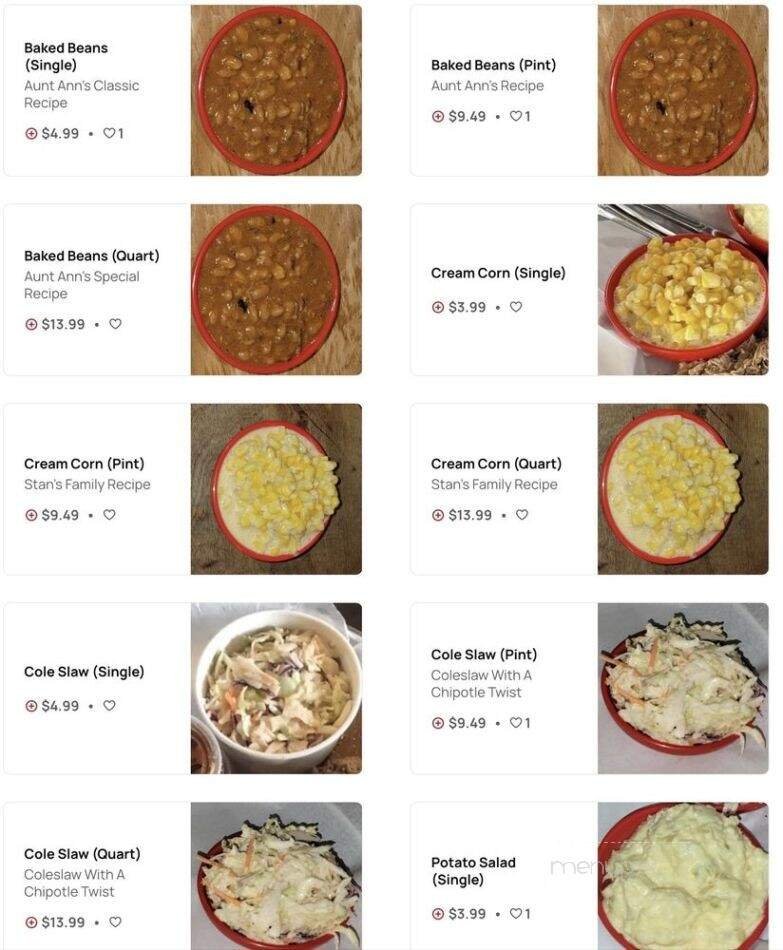Screen dimensions: 783x950
Task: Click the add icon next to Cream Corn (Pint)
Action: 31,514
